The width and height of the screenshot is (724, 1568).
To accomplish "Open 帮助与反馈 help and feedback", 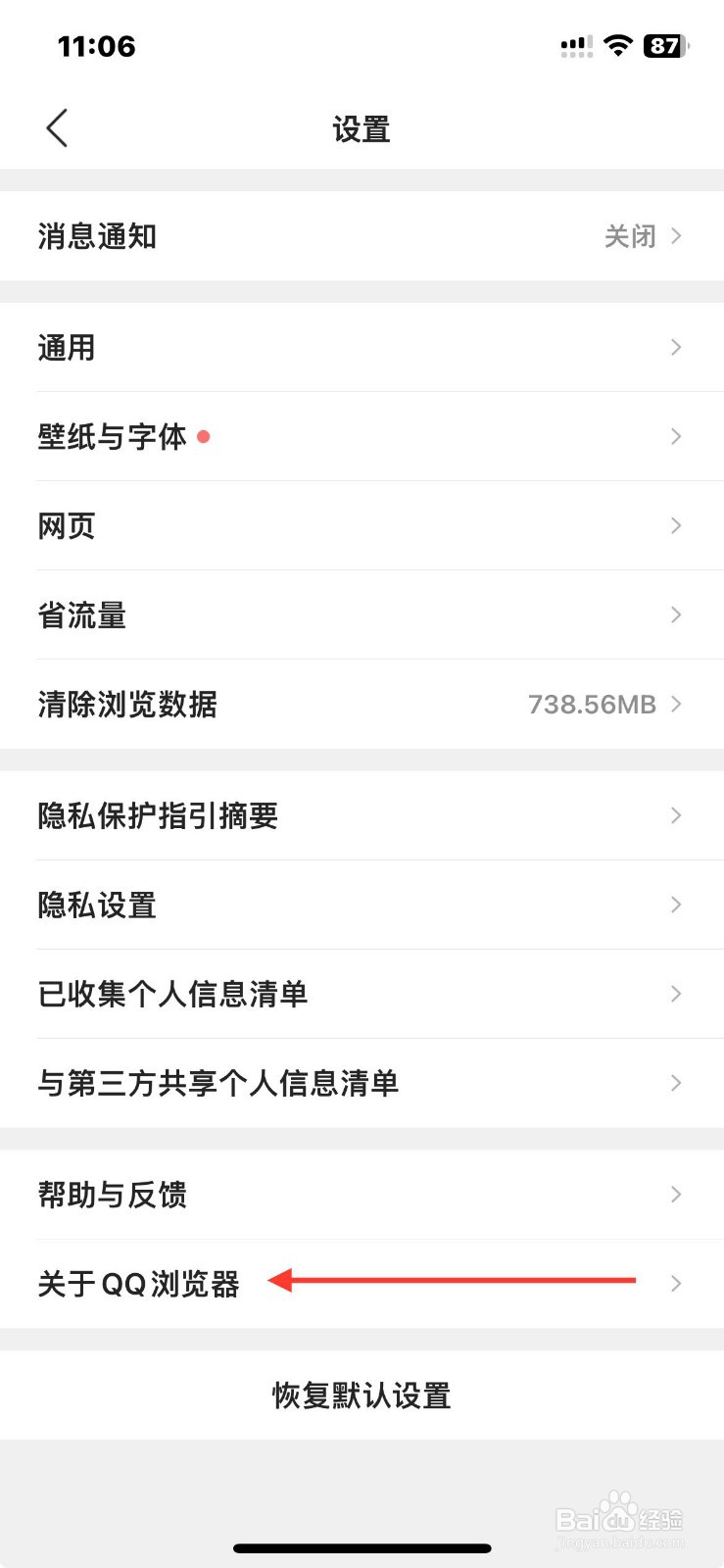I will pyautogui.click(x=362, y=1195).
